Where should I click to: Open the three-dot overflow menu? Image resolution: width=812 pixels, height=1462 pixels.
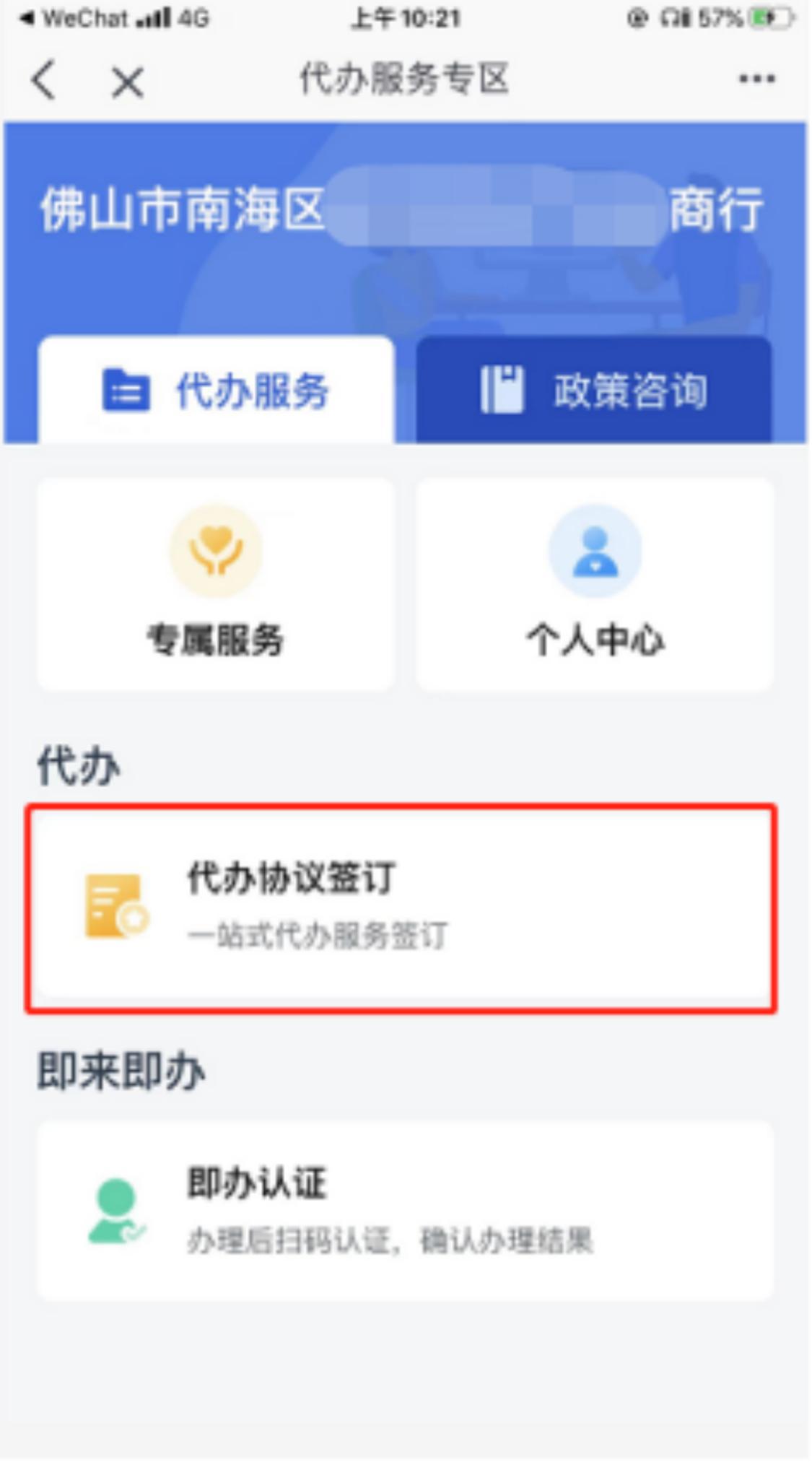(757, 78)
